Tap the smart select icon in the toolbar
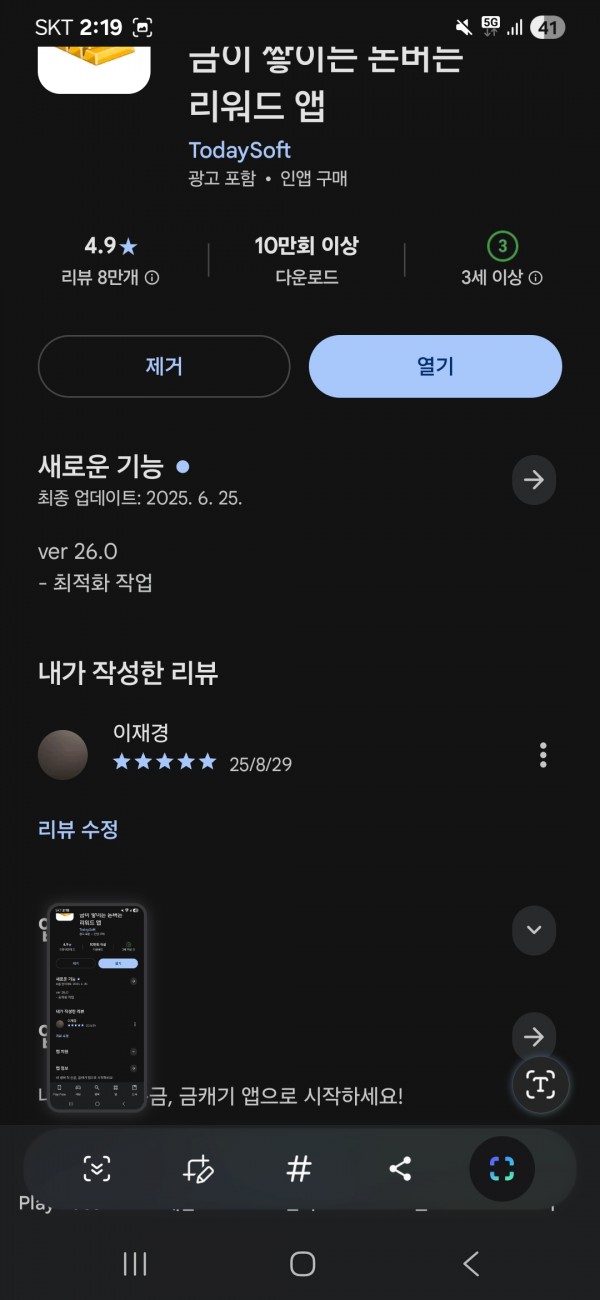The height and width of the screenshot is (1300, 600). point(502,1168)
